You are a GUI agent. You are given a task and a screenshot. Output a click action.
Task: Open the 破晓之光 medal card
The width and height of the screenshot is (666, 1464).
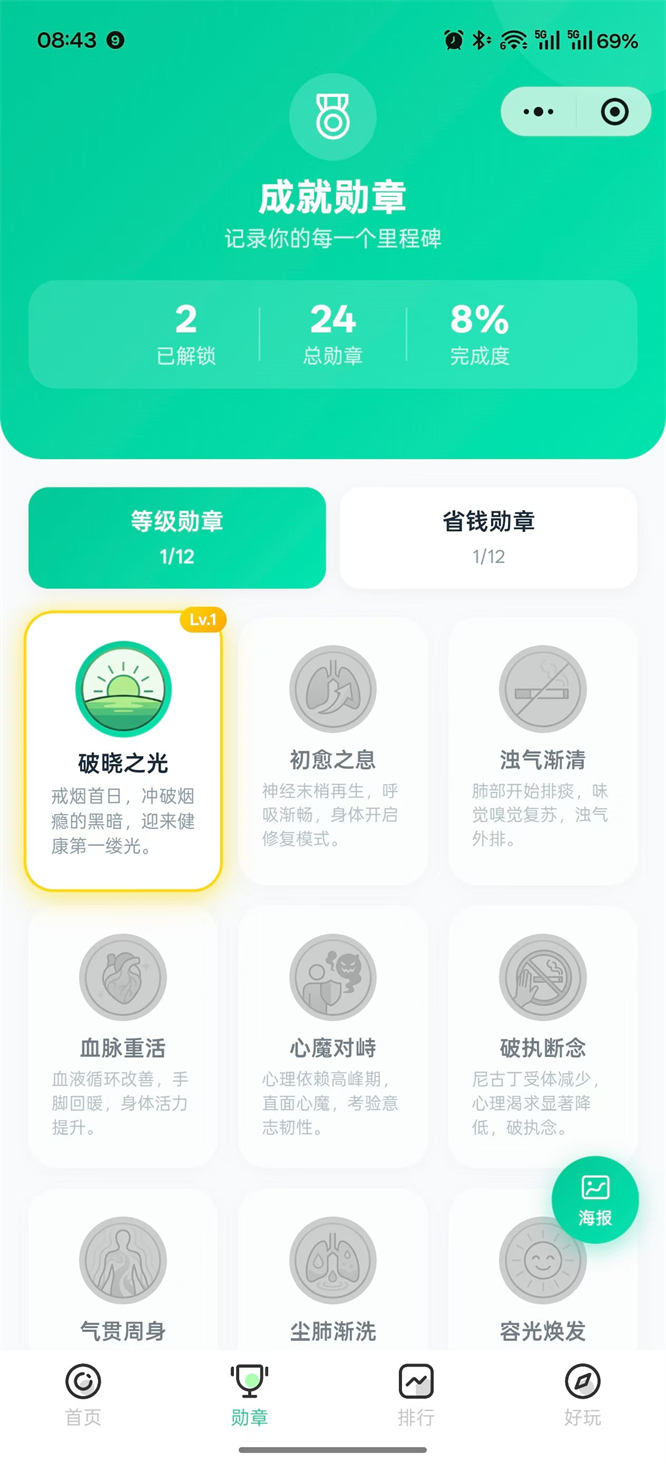123,751
